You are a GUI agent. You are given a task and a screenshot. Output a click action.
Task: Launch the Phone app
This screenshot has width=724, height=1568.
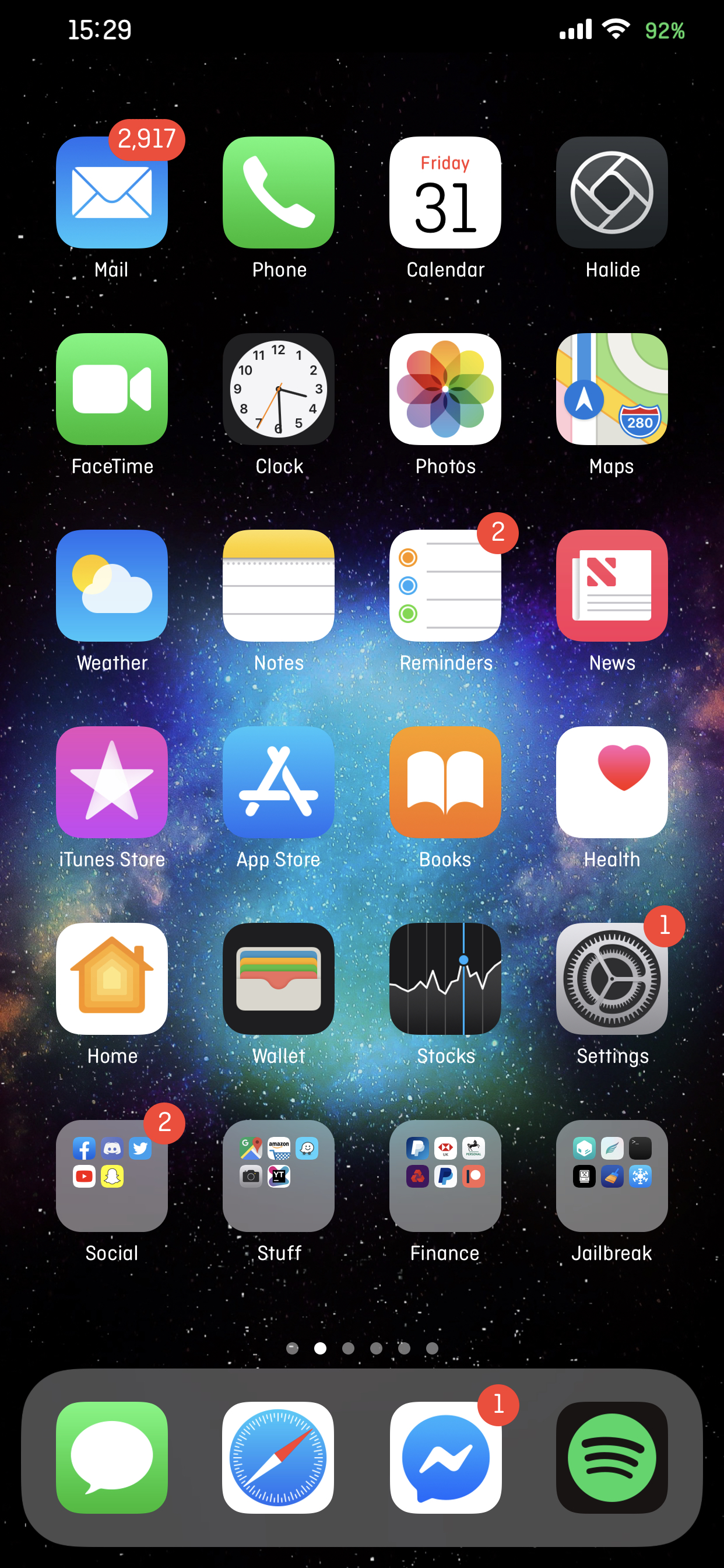click(x=279, y=192)
